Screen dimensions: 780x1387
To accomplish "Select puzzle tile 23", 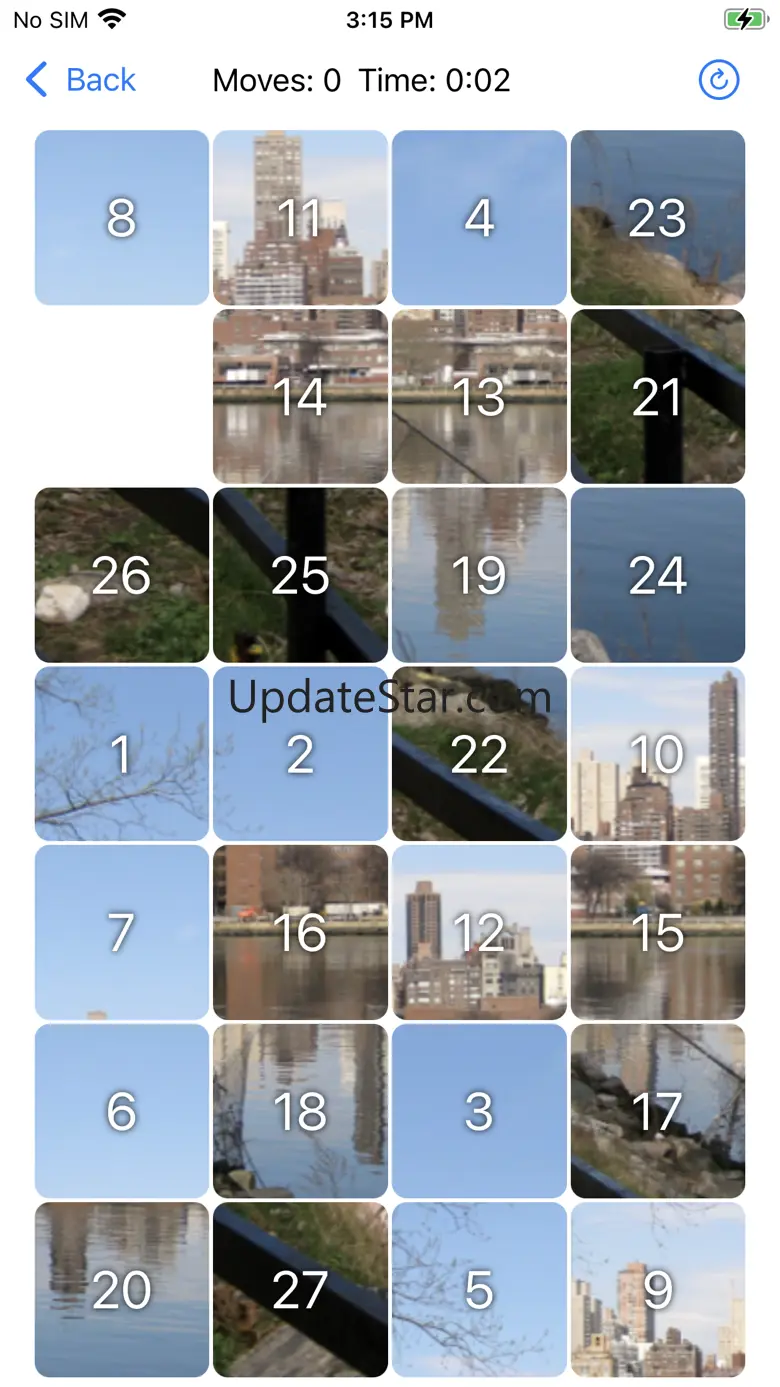I will 658,218.
